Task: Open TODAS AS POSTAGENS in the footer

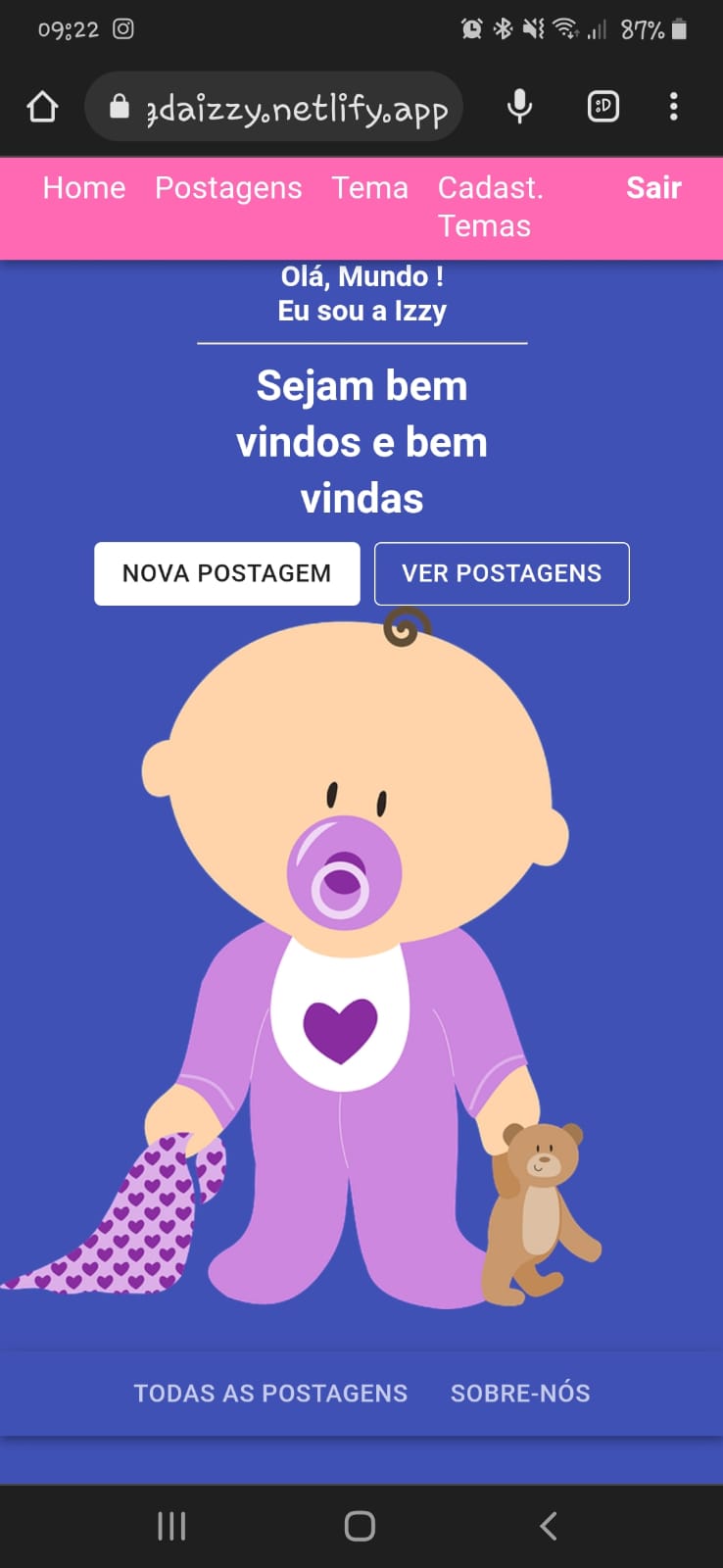Action: 271,1393
